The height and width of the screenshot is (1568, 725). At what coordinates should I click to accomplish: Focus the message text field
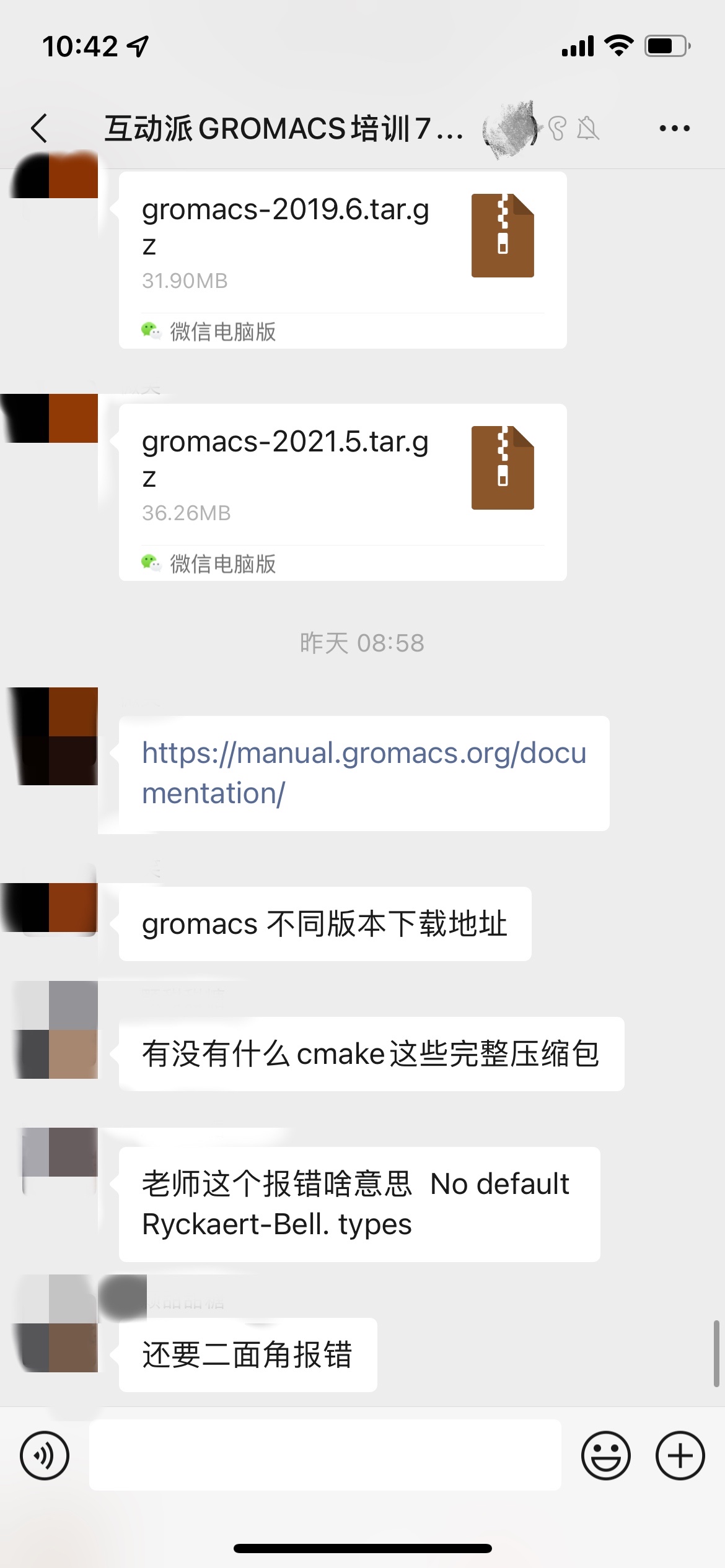(325, 1455)
